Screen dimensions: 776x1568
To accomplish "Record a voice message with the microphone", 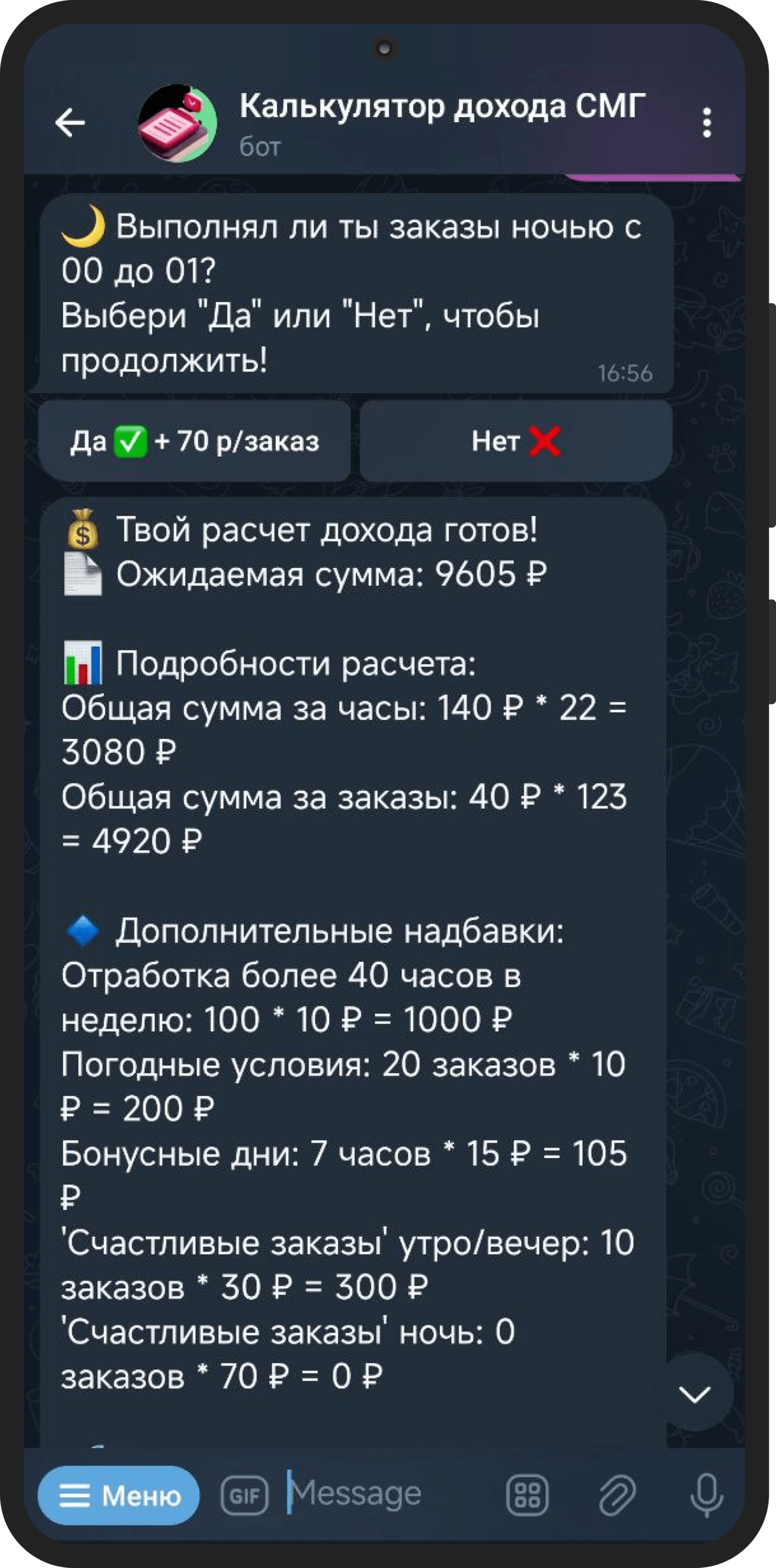I will [x=707, y=1495].
